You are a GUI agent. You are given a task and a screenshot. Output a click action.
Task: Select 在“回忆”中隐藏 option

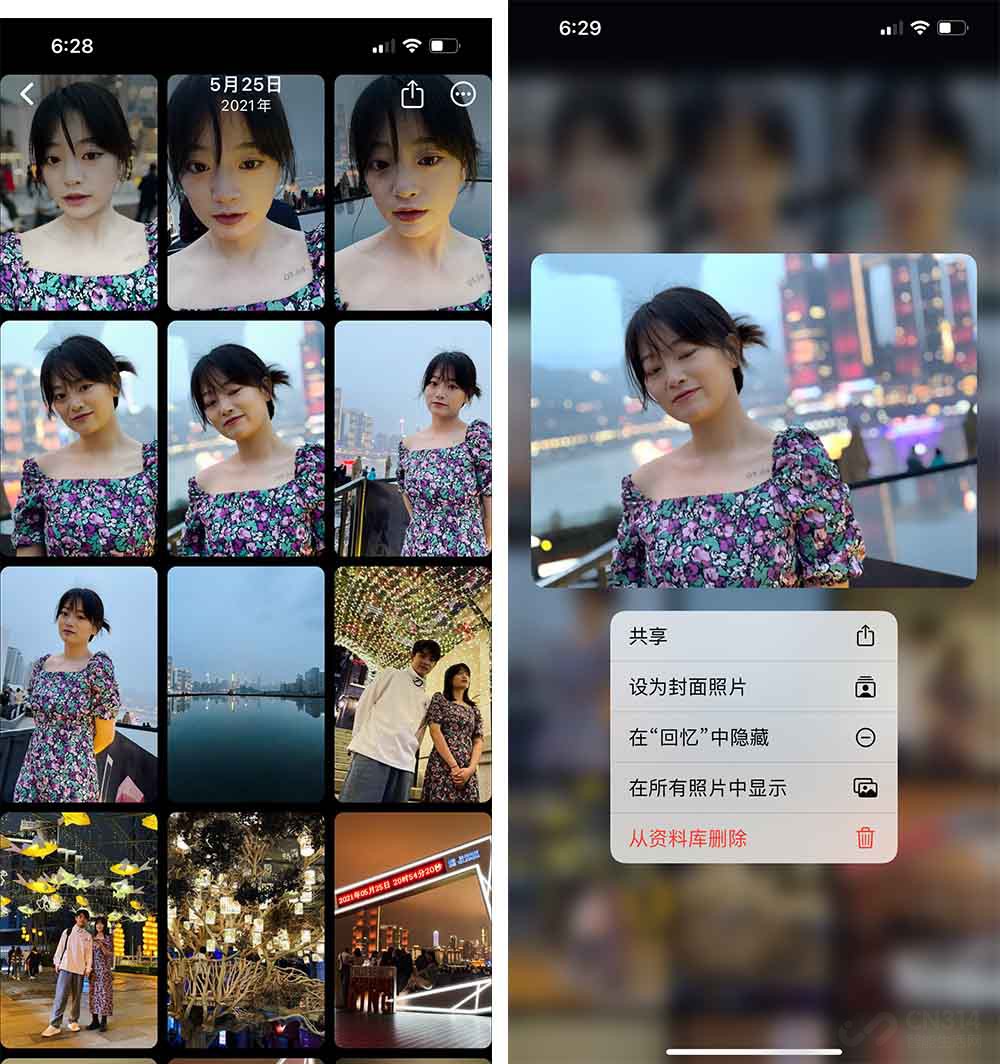(x=753, y=737)
